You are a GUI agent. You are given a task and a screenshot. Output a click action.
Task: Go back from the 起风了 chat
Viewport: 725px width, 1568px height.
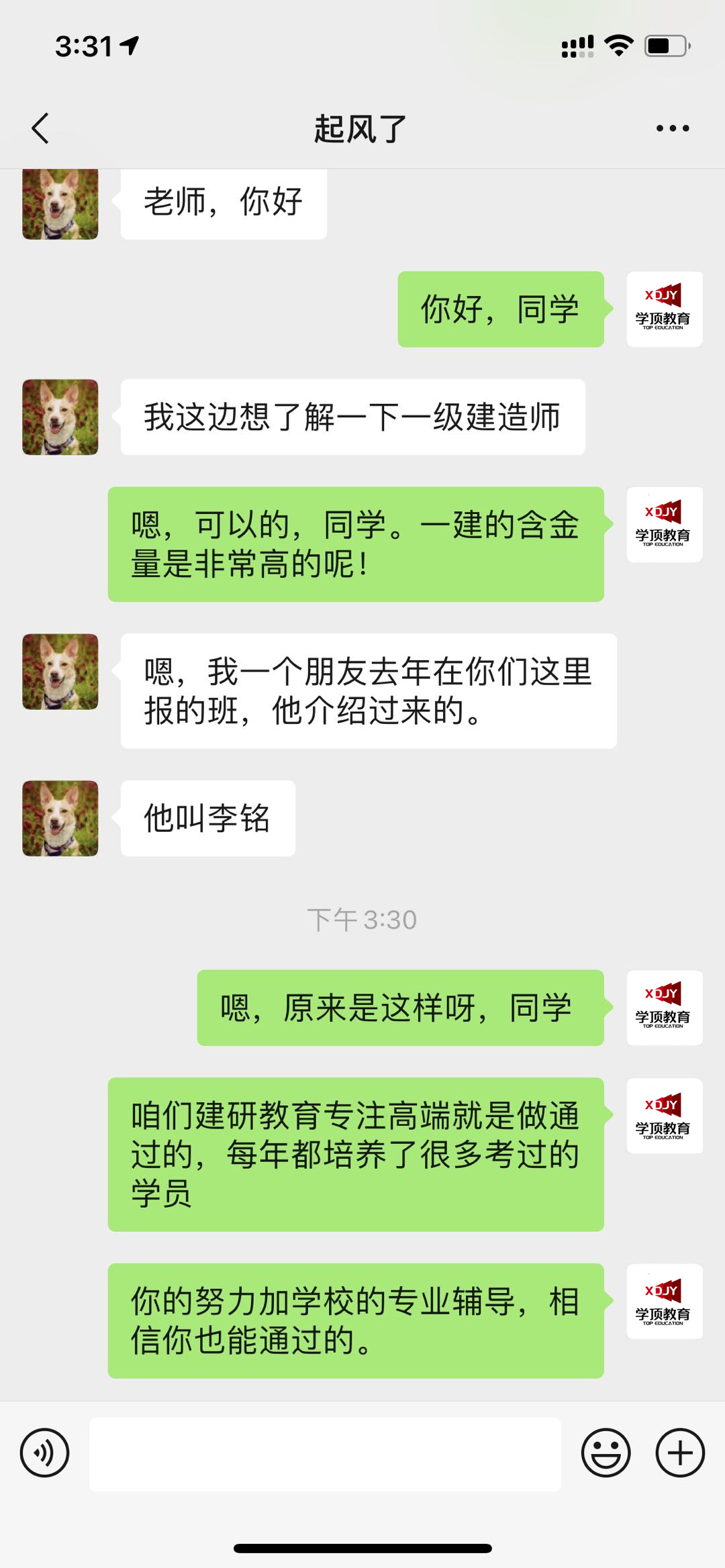click(x=40, y=128)
